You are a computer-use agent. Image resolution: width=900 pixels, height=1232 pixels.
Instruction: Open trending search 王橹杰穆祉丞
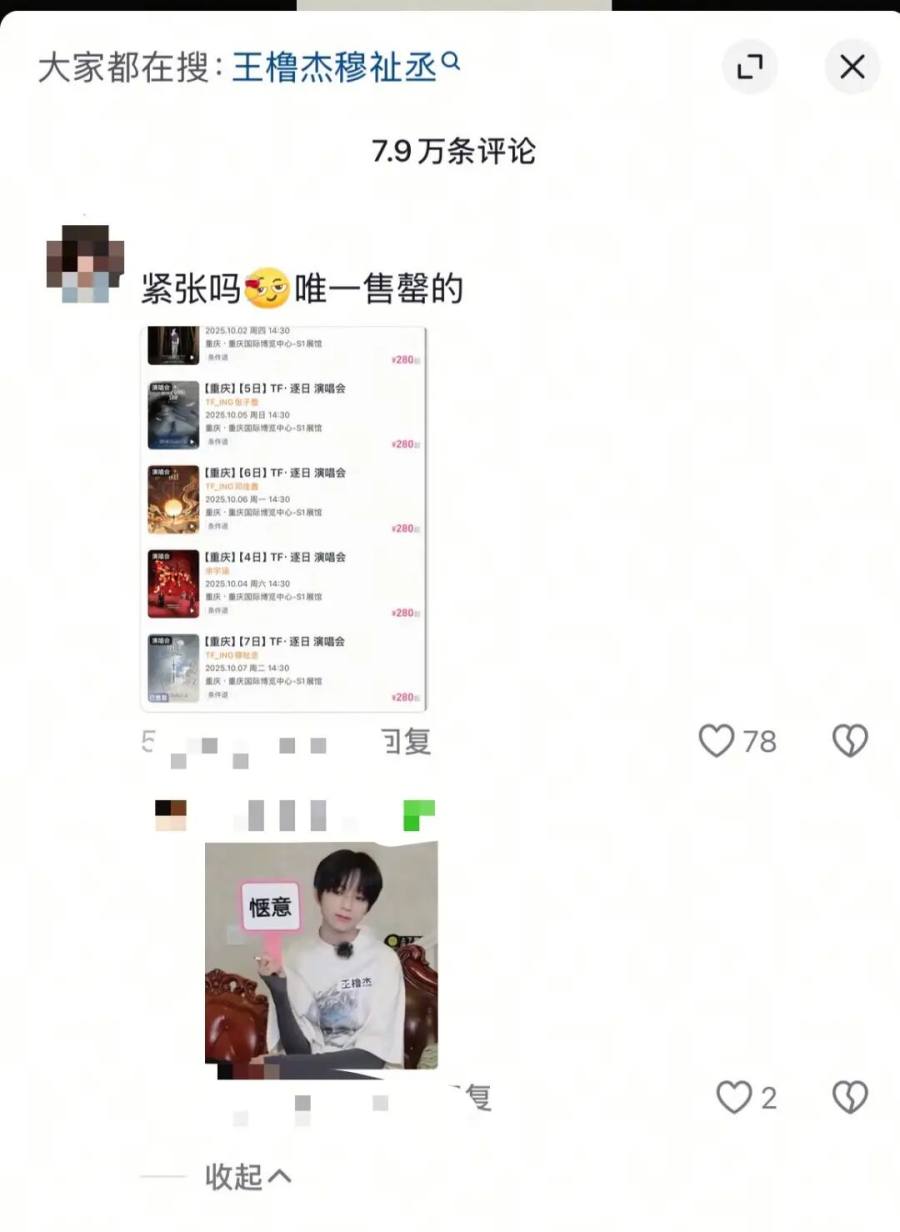(335, 67)
